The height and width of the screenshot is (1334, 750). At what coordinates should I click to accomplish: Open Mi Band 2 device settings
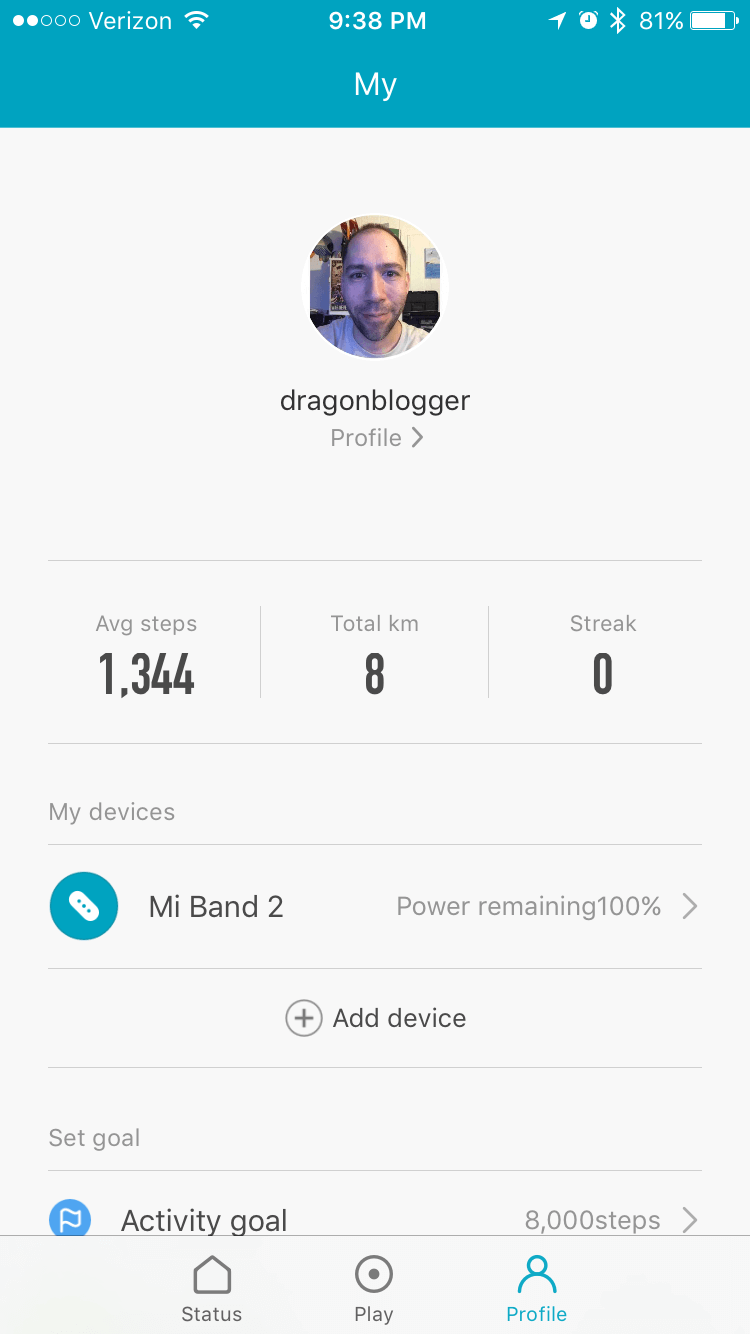pyautogui.click(x=375, y=907)
